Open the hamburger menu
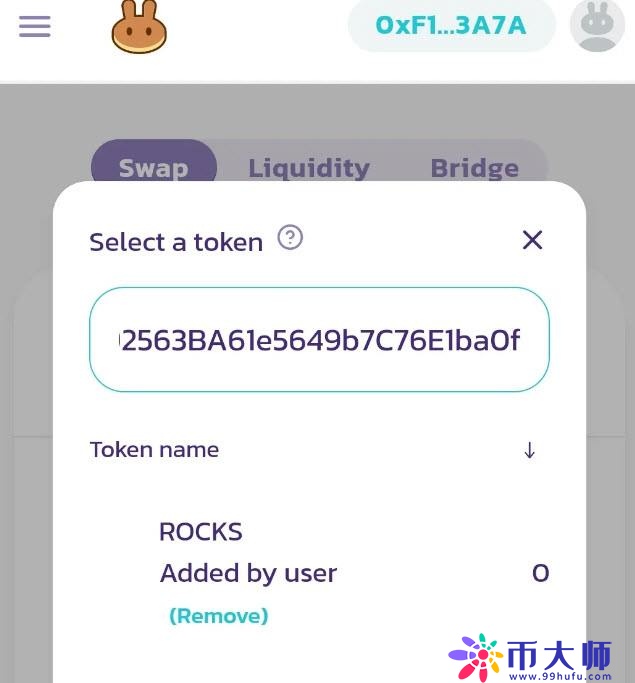This screenshot has height=683, width=635. pyautogui.click(x=35, y=27)
